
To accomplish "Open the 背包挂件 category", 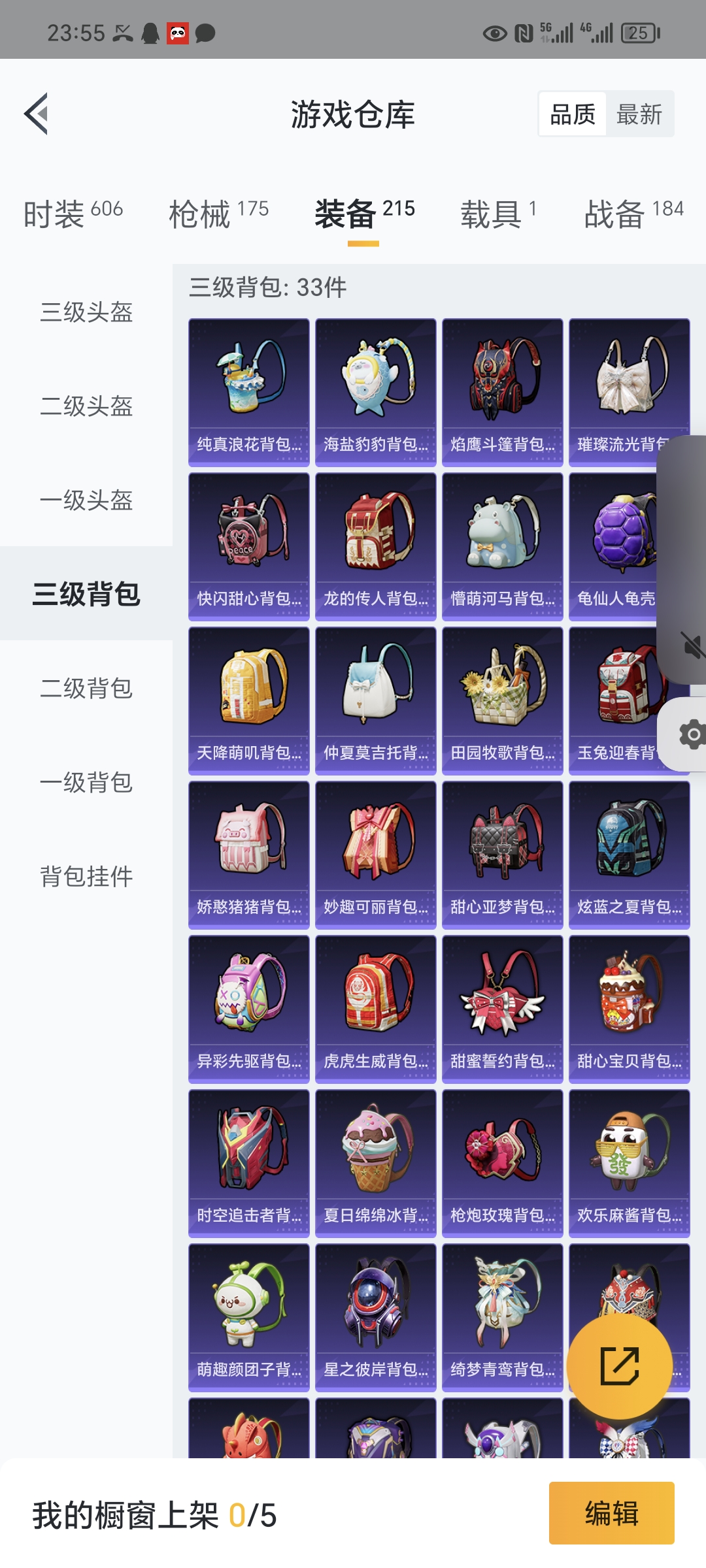I will pyautogui.click(x=86, y=876).
